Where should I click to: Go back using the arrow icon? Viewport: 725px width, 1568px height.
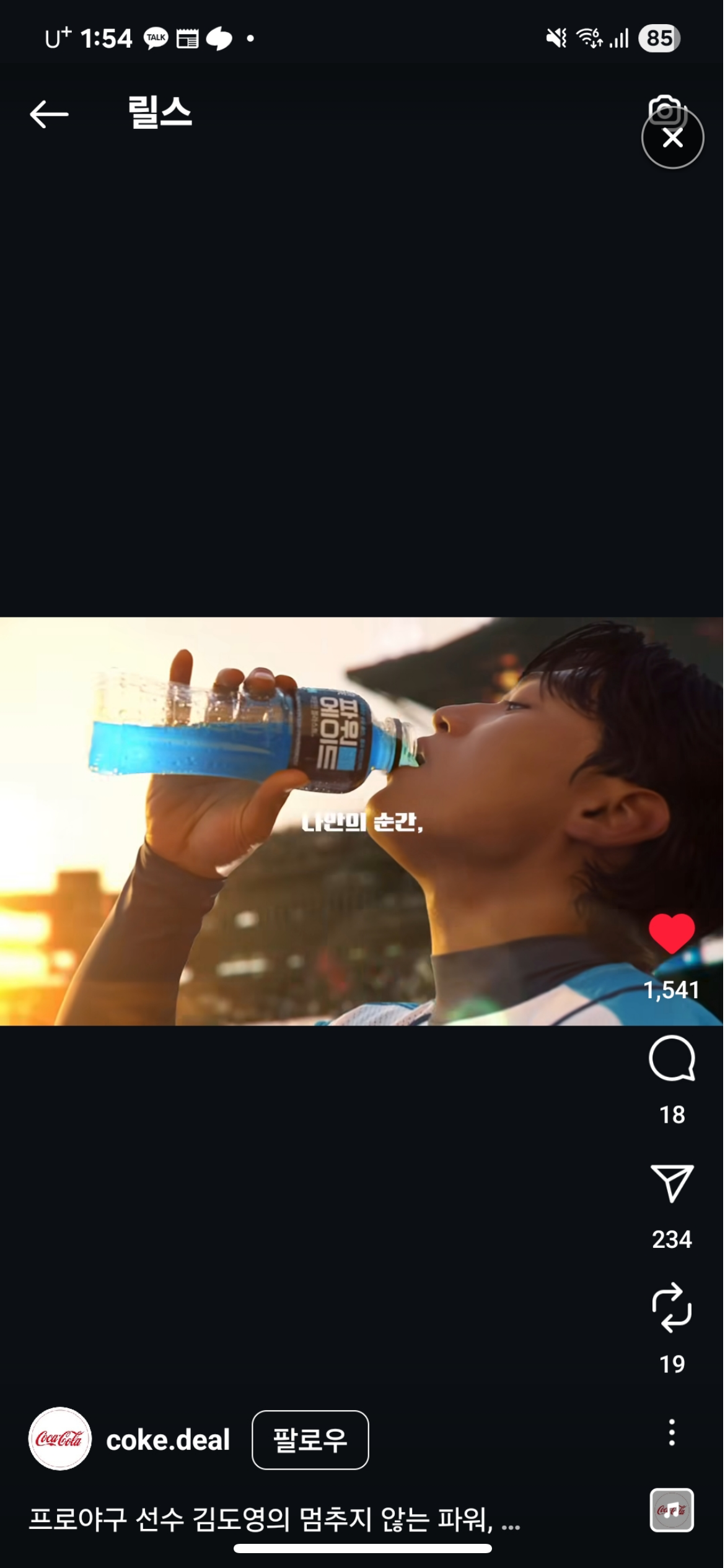click(x=49, y=115)
